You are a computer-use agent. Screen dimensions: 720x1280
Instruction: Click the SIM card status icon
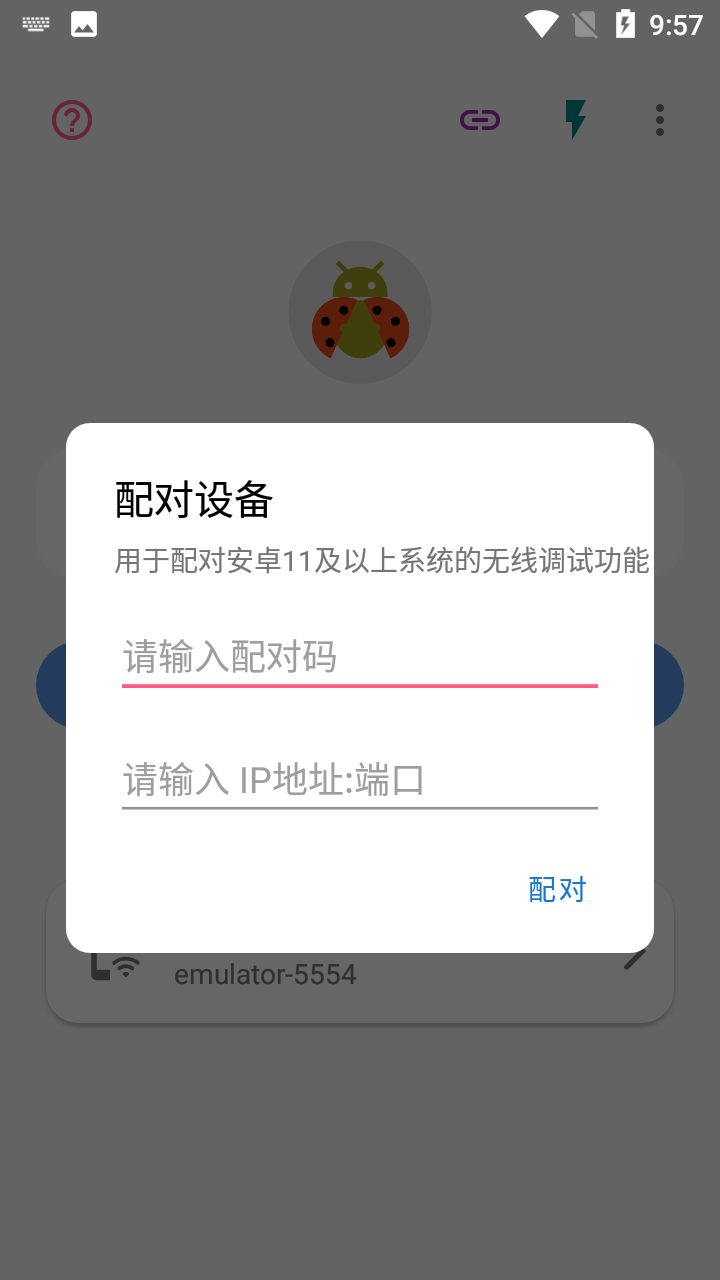point(584,22)
